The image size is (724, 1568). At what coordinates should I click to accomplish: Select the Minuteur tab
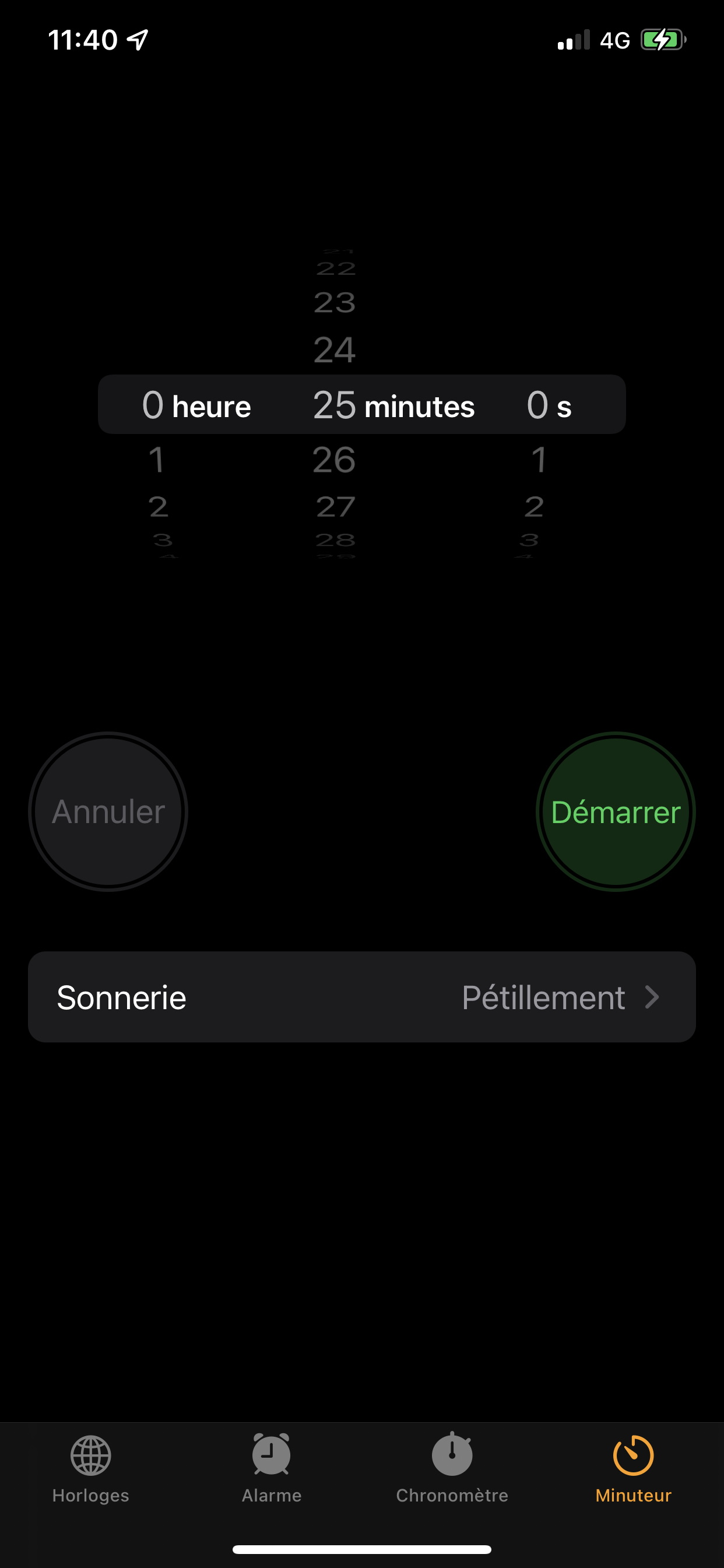pos(632,1468)
